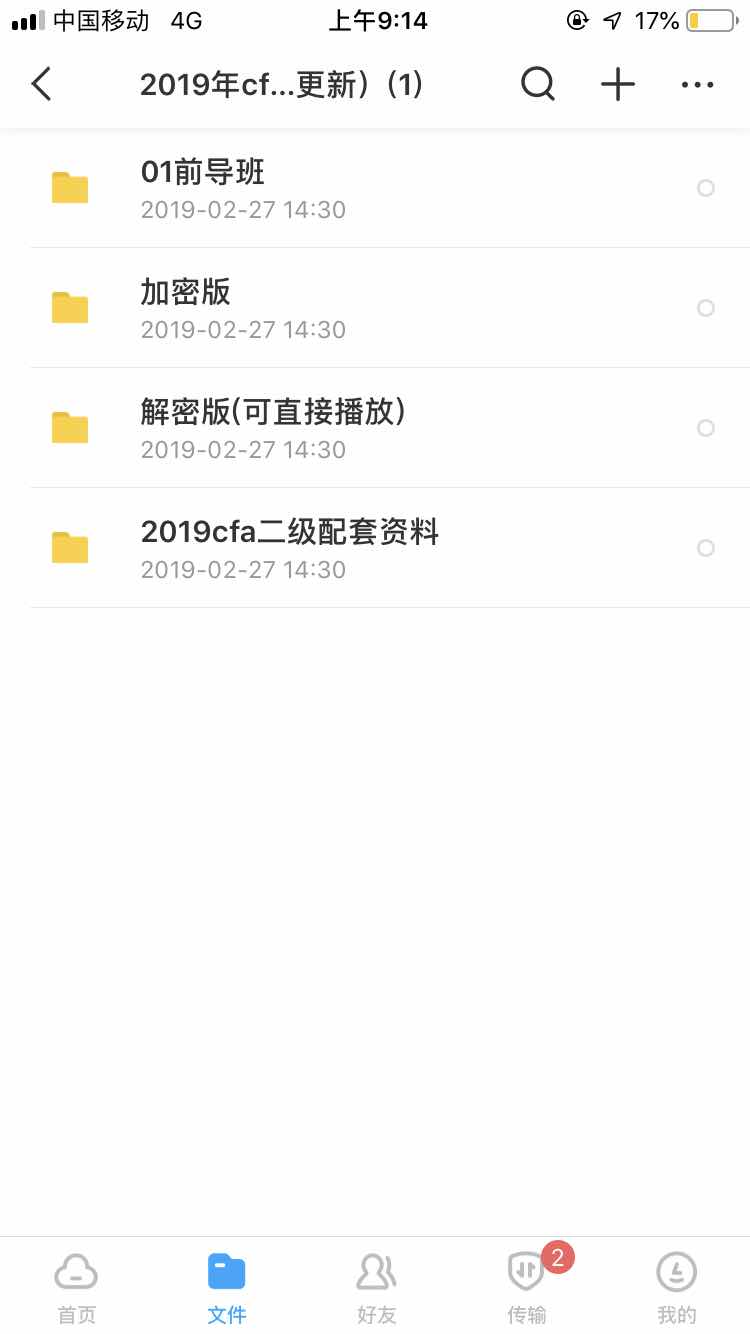This screenshot has height=1334, width=750.
Task: Tap the plus icon to add
Action: (x=618, y=85)
